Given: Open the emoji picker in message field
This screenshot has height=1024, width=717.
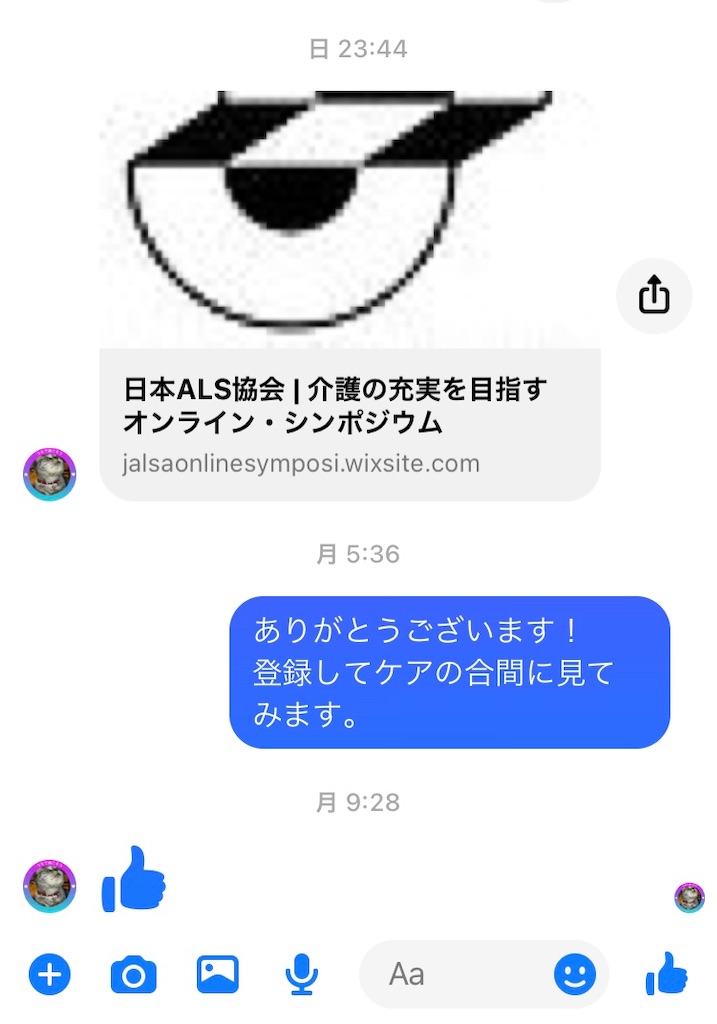Looking at the screenshot, I should point(575,973).
